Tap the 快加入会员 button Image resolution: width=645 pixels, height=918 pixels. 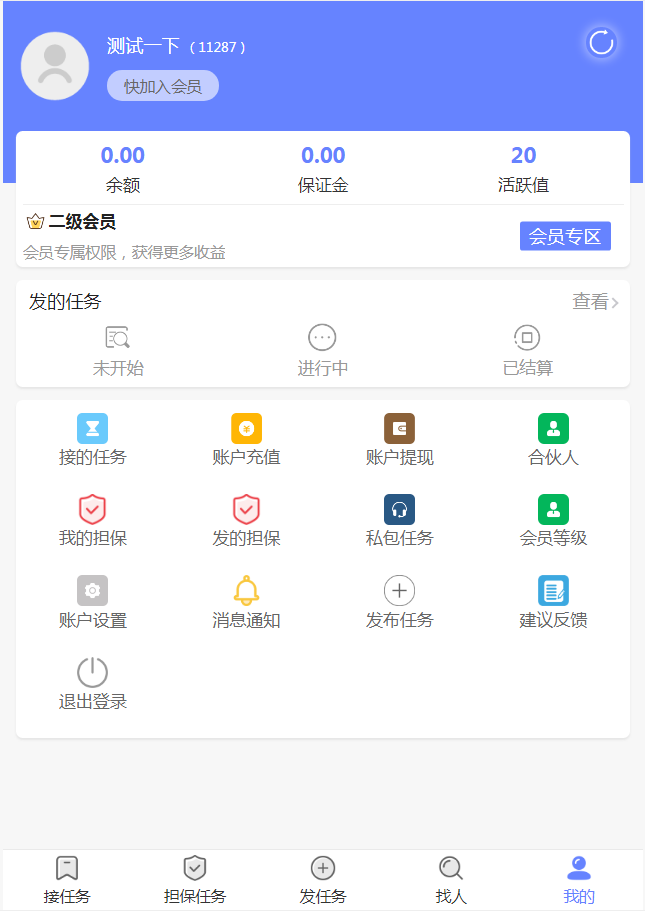[163, 86]
